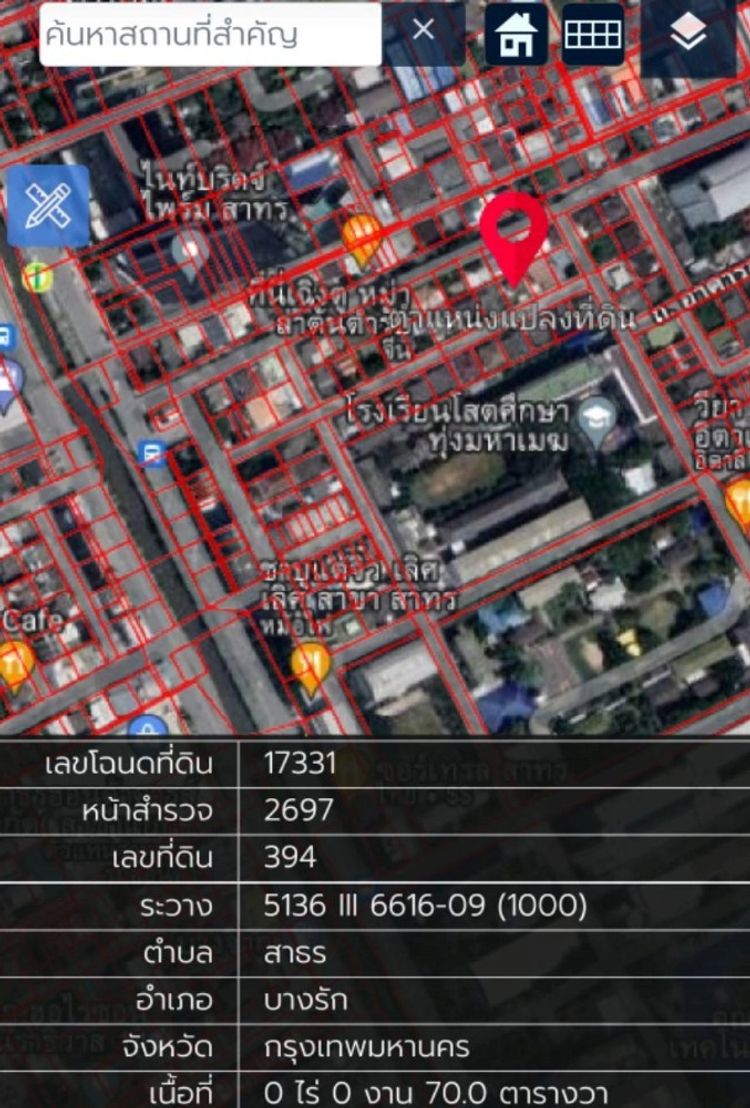Image resolution: width=750 pixels, height=1108 pixels.
Task: Open the grid table view button
Action: coord(593,35)
